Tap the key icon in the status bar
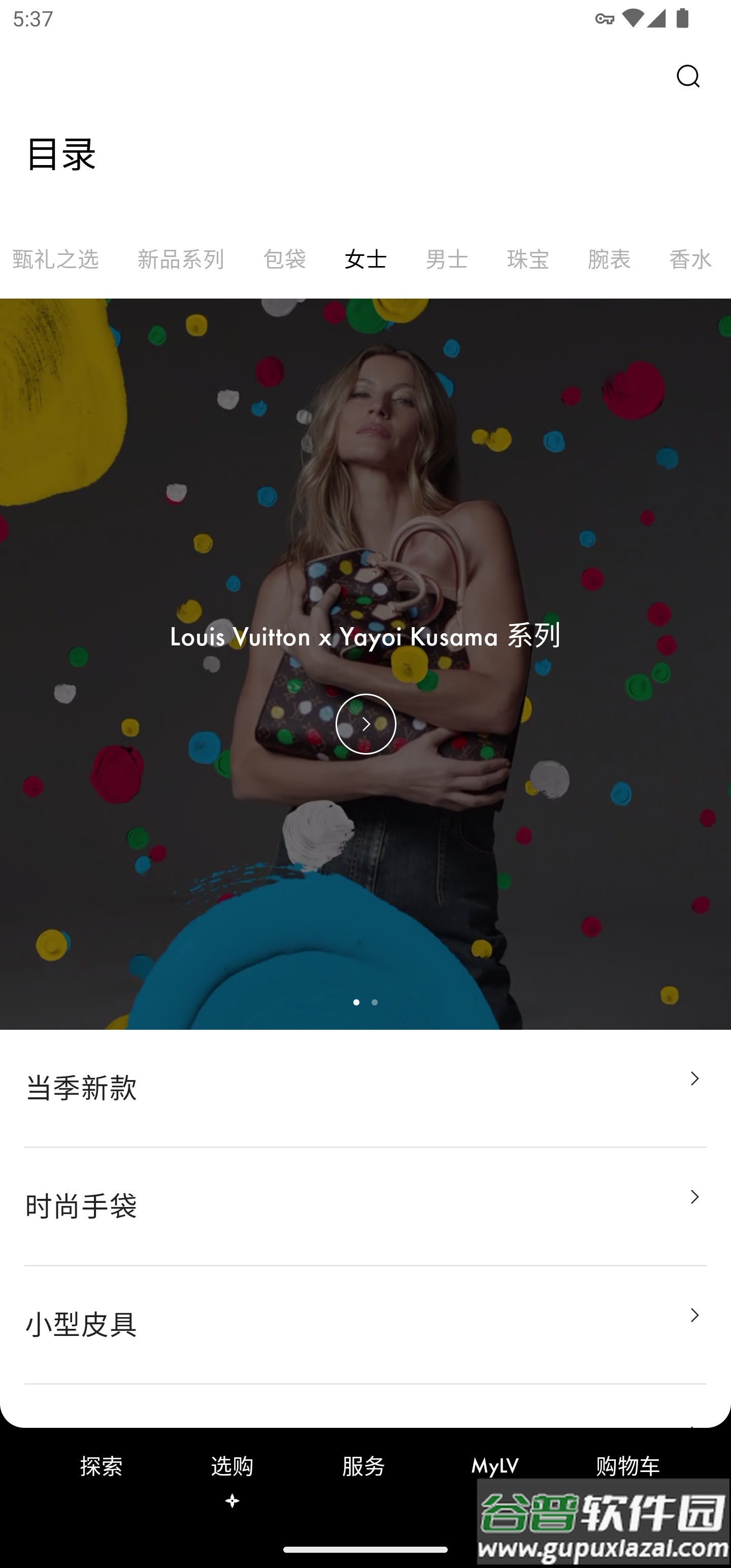Viewport: 731px width, 1568px height. coord(605,18)
